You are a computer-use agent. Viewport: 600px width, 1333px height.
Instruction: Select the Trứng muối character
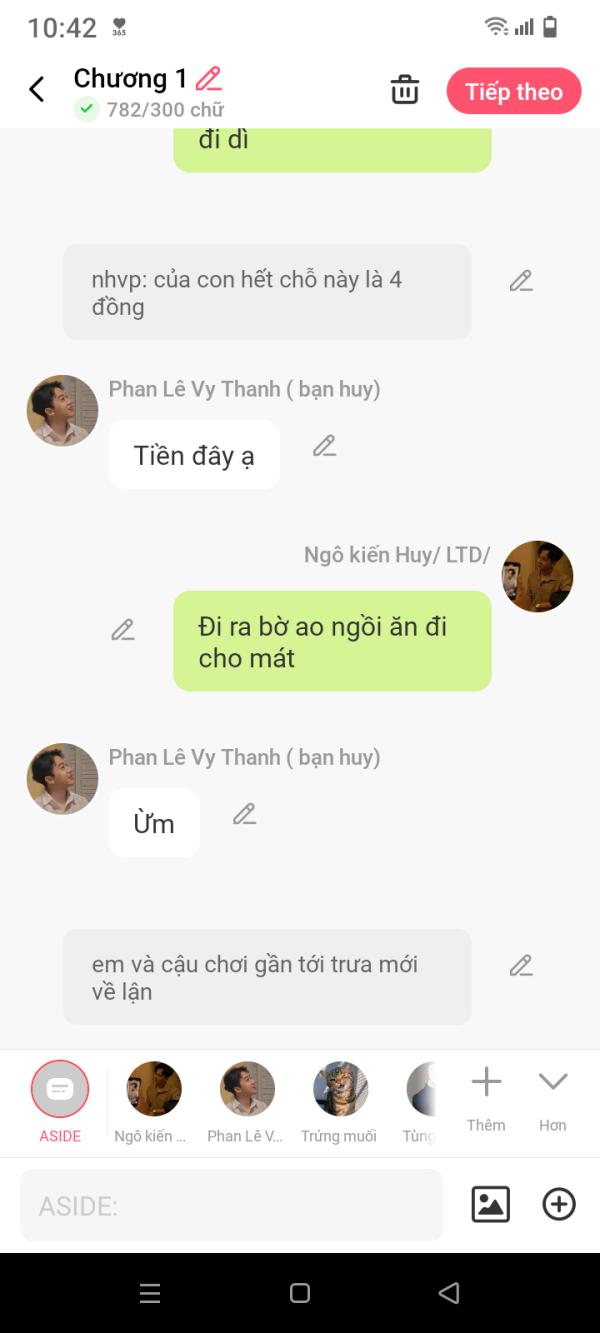tap(340, 1090)
